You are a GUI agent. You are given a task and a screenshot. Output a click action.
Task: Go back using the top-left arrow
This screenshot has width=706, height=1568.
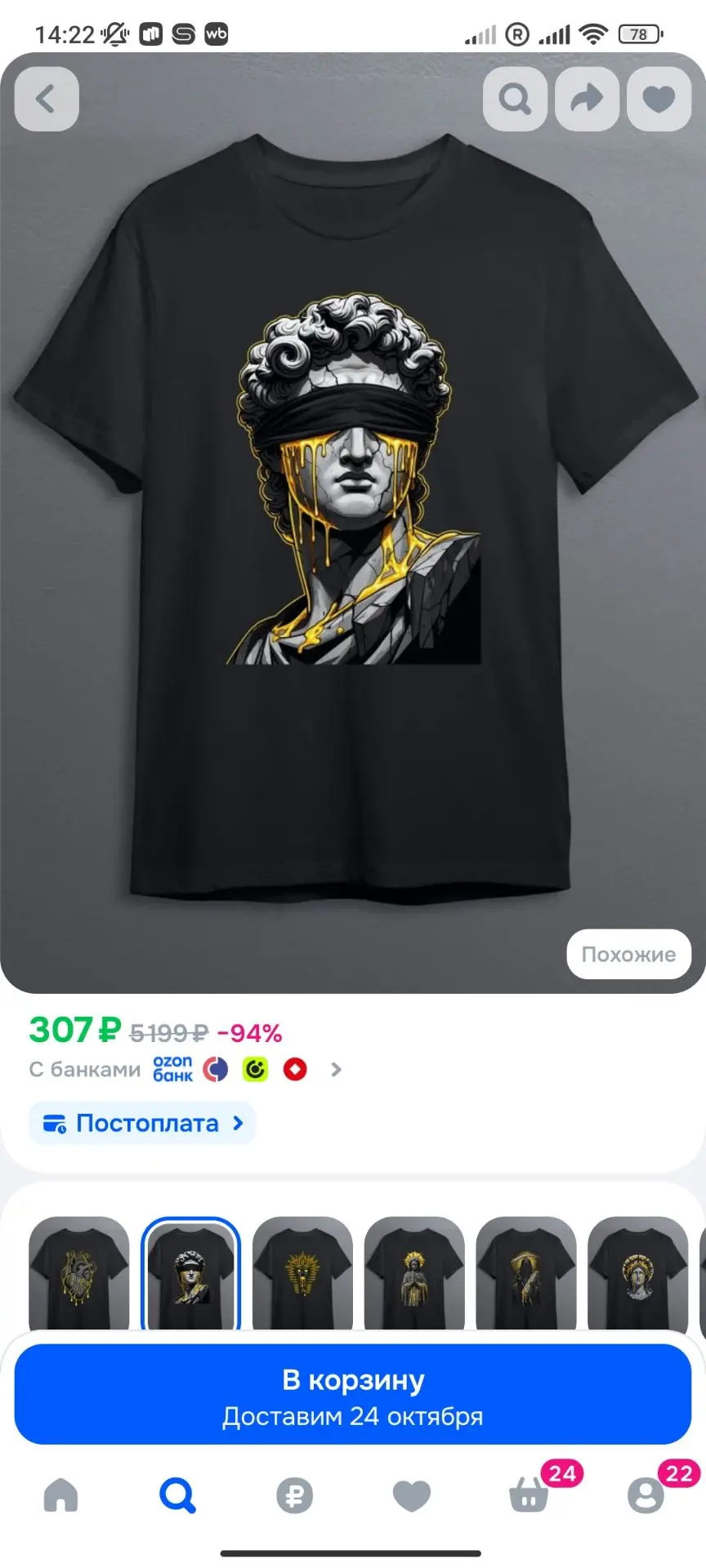47,99
